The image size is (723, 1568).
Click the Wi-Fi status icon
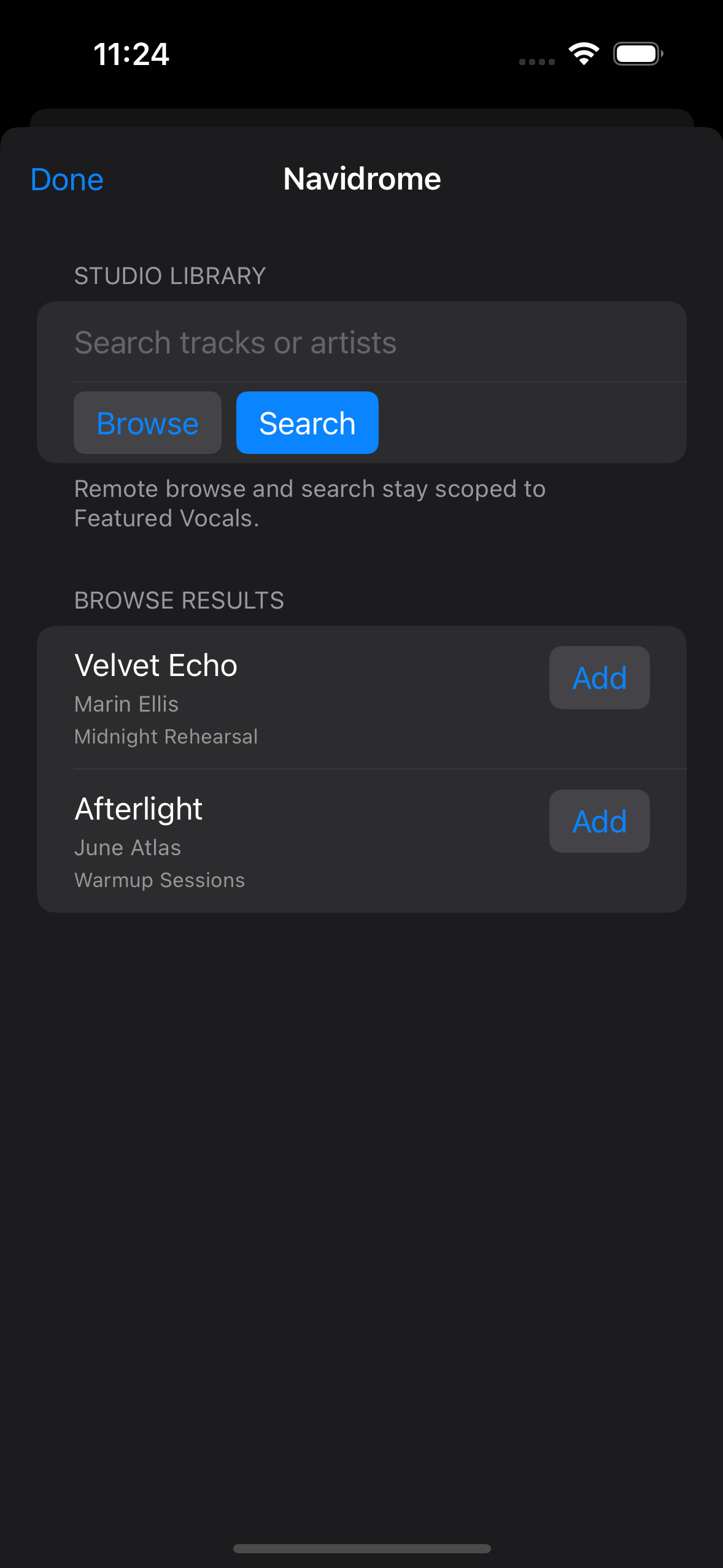pyautogui.click(x=583, y=54)
